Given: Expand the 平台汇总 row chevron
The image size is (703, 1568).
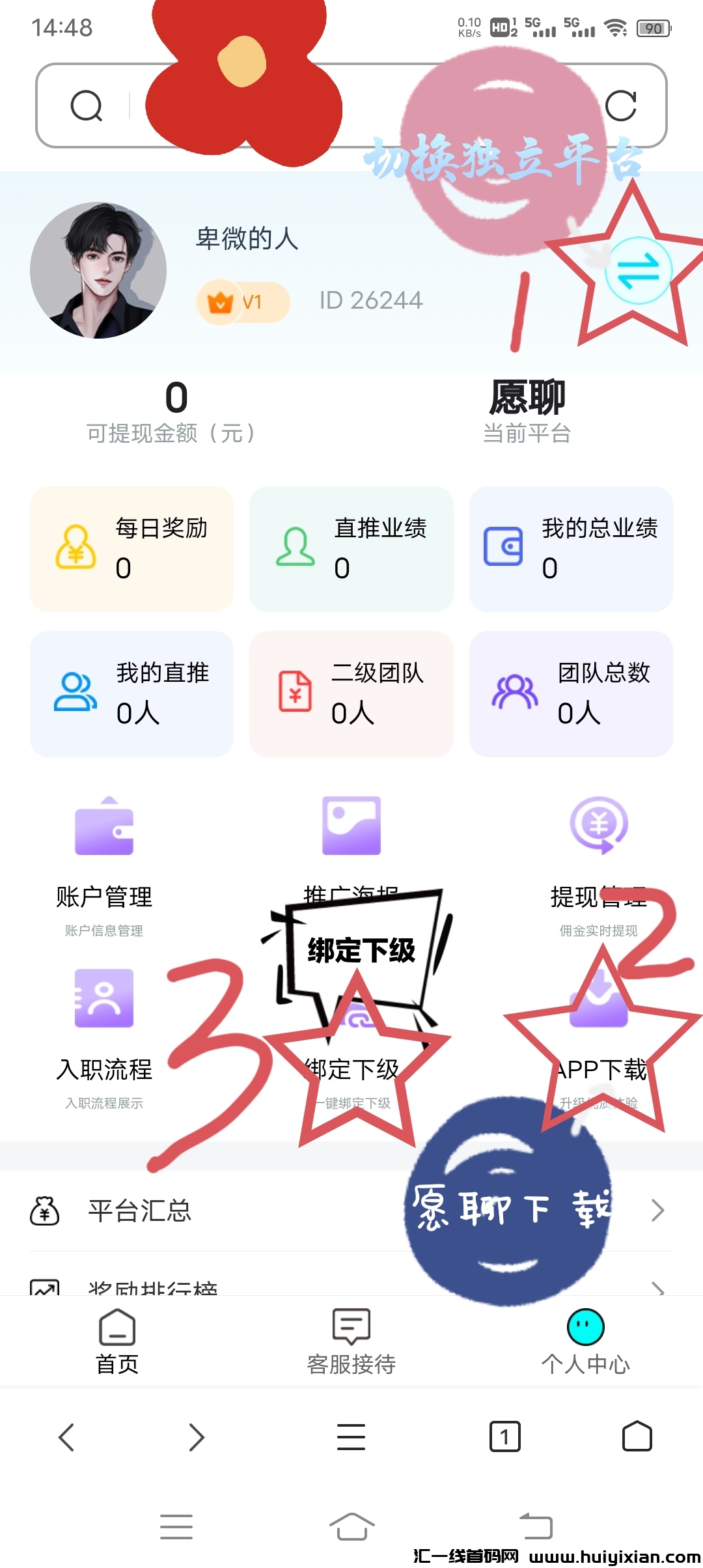Looking at the screenshot, I should click(660, 1210).
